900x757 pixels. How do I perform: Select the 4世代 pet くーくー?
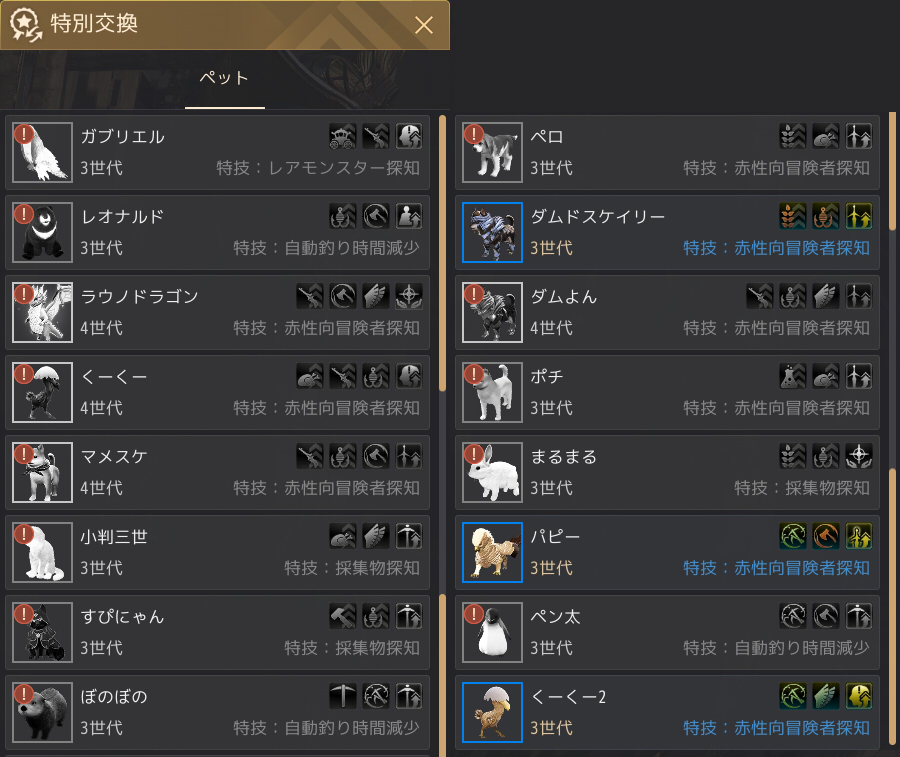click(x=218, y=393)
